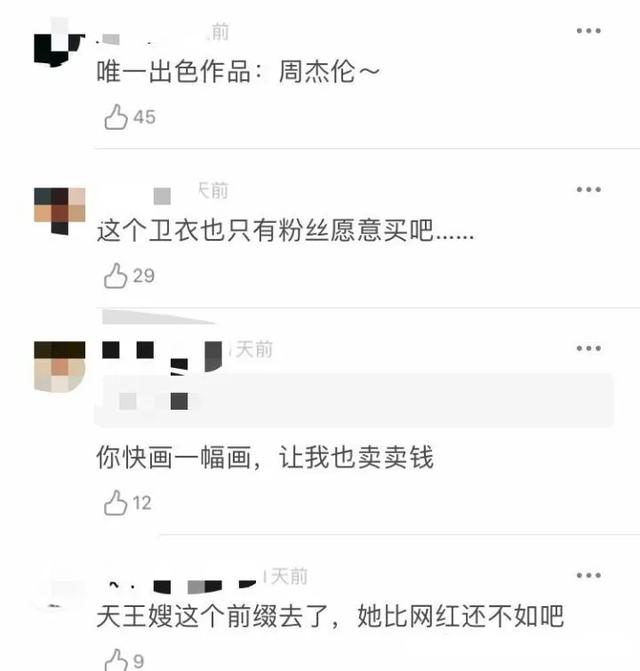Screen dimensions: 640x671
Task: Like the comment about 天王嫂
Action: [117, 659]
